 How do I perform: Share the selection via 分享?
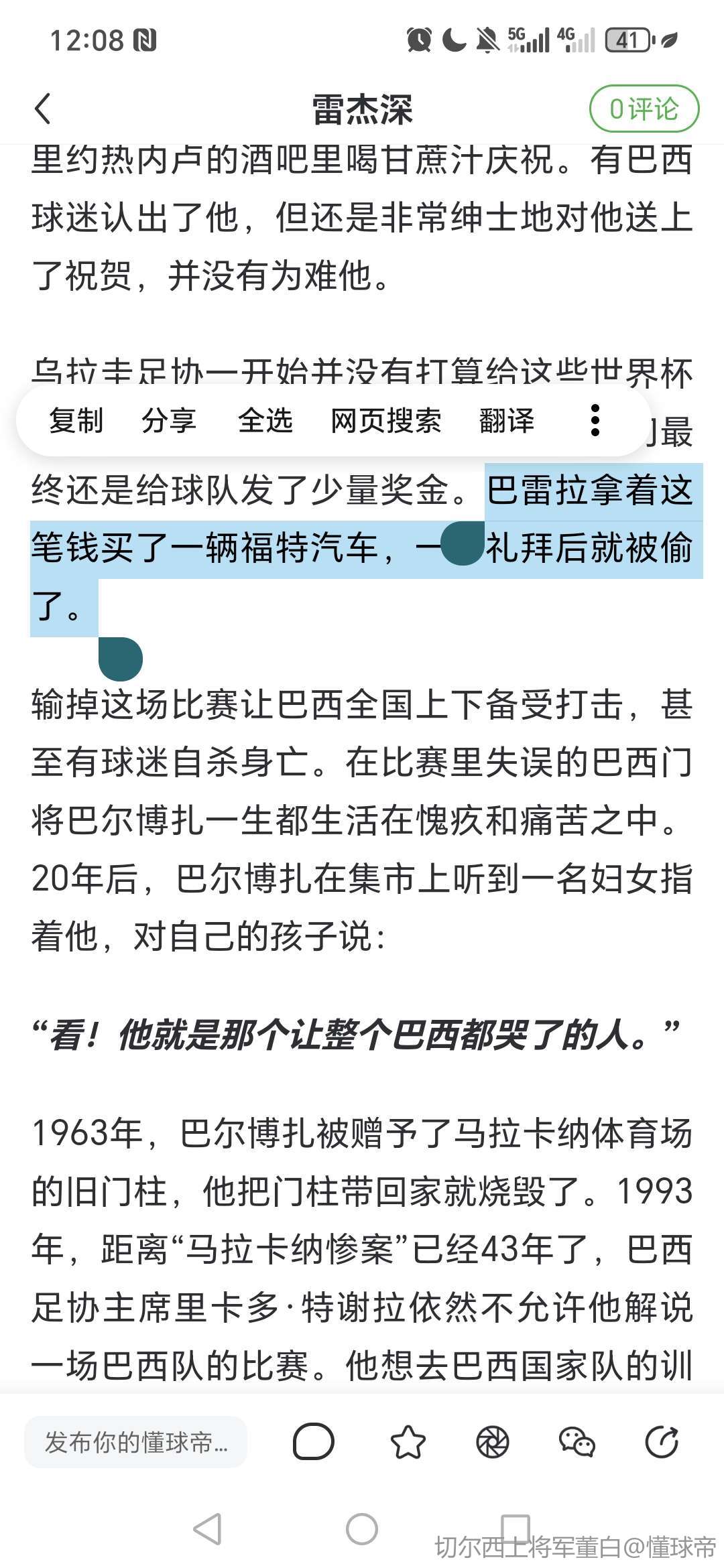pos(168,421)
